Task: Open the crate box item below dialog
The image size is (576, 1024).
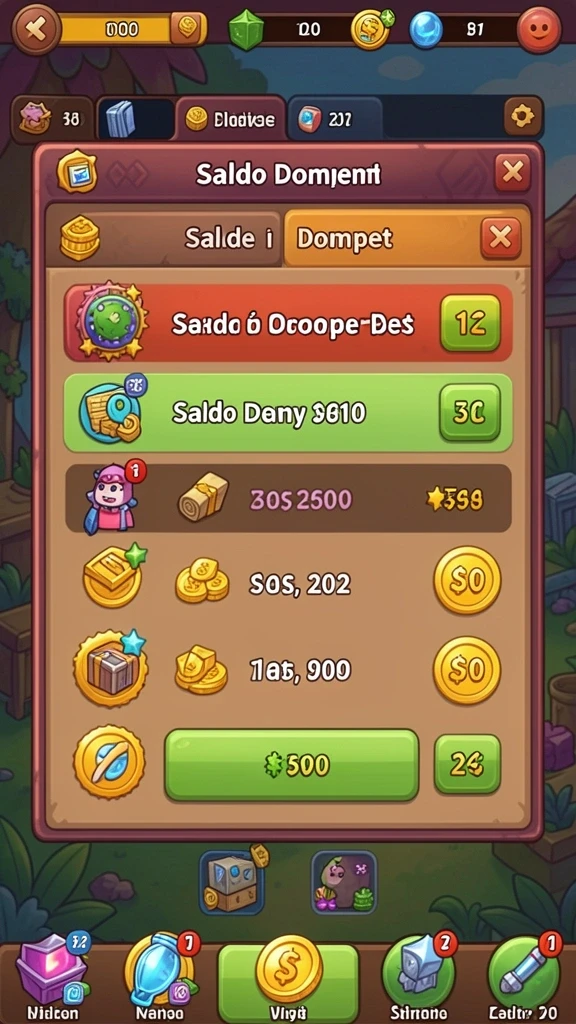Action: (233, 880)
